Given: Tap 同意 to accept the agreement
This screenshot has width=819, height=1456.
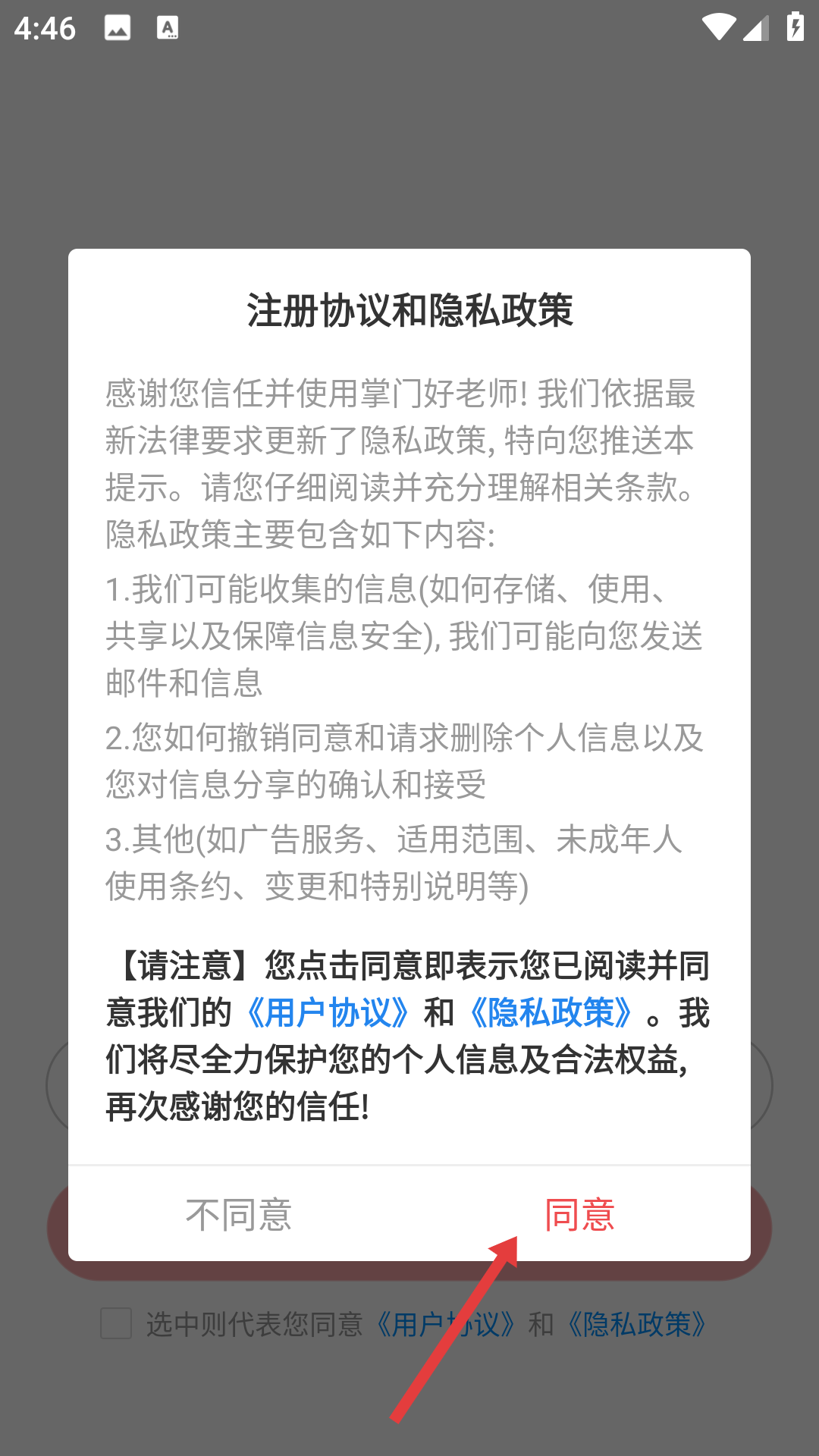Looking at the screenshot, I should click(x=580, y=1214).
